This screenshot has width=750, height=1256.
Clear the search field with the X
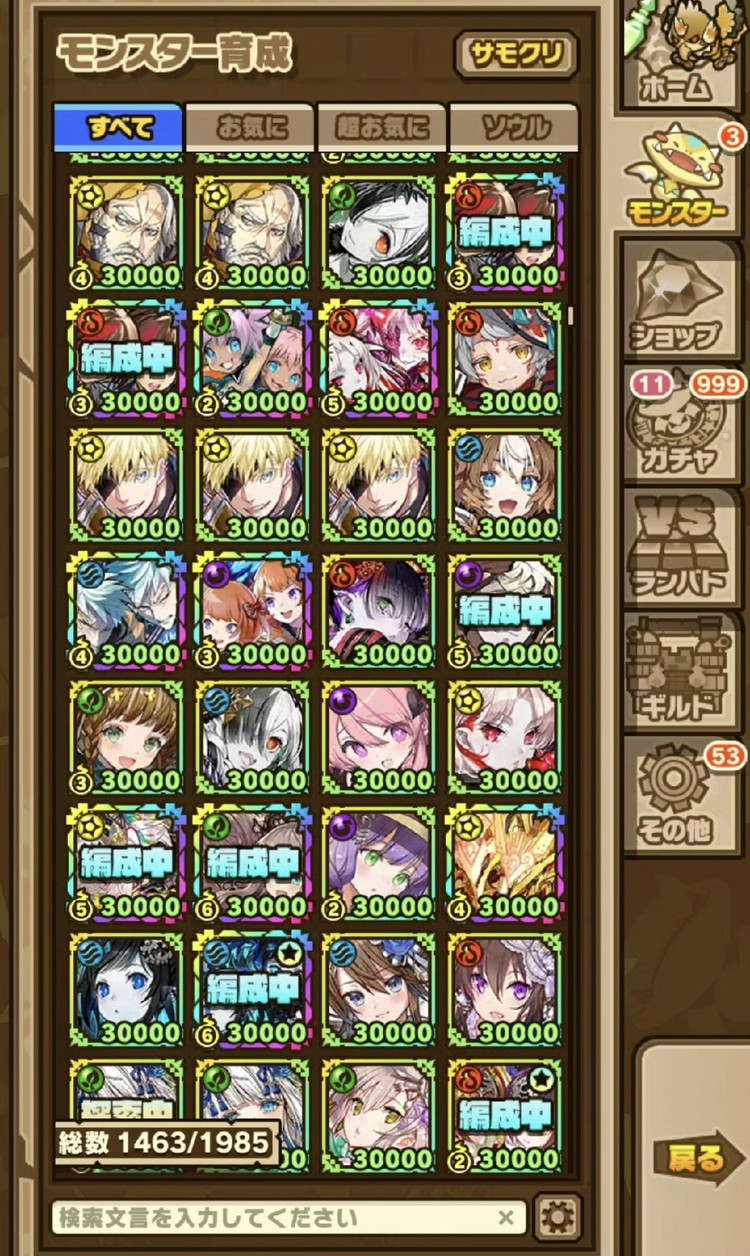(x=506, y=1218)
